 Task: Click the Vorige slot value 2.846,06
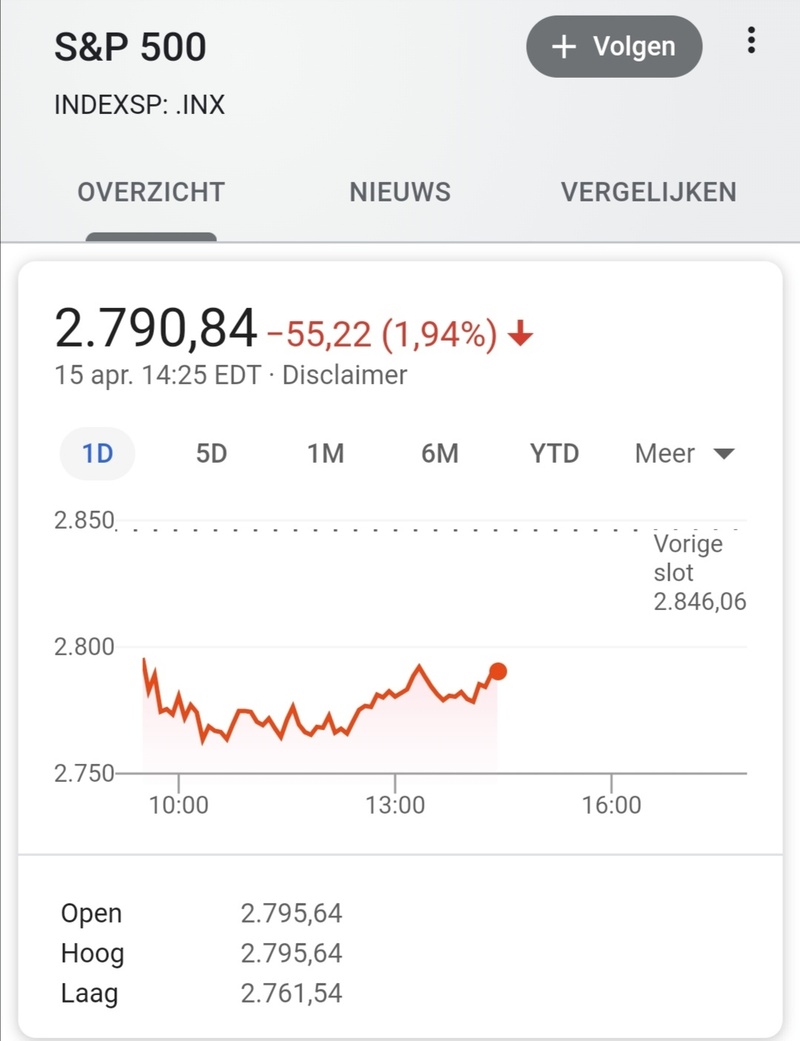(x=700, y=601)
